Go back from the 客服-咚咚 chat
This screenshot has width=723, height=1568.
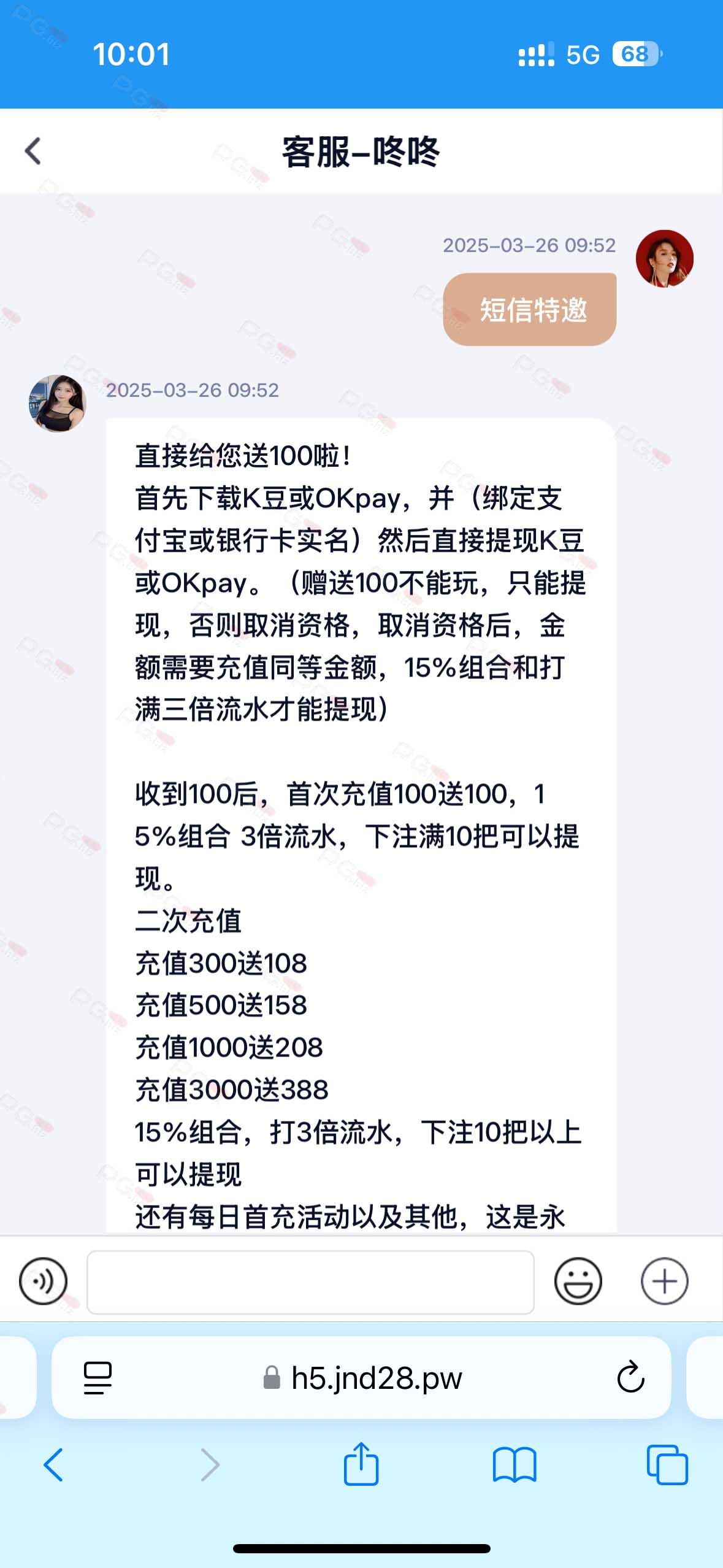pyautogui.click(x=33, y=151)
